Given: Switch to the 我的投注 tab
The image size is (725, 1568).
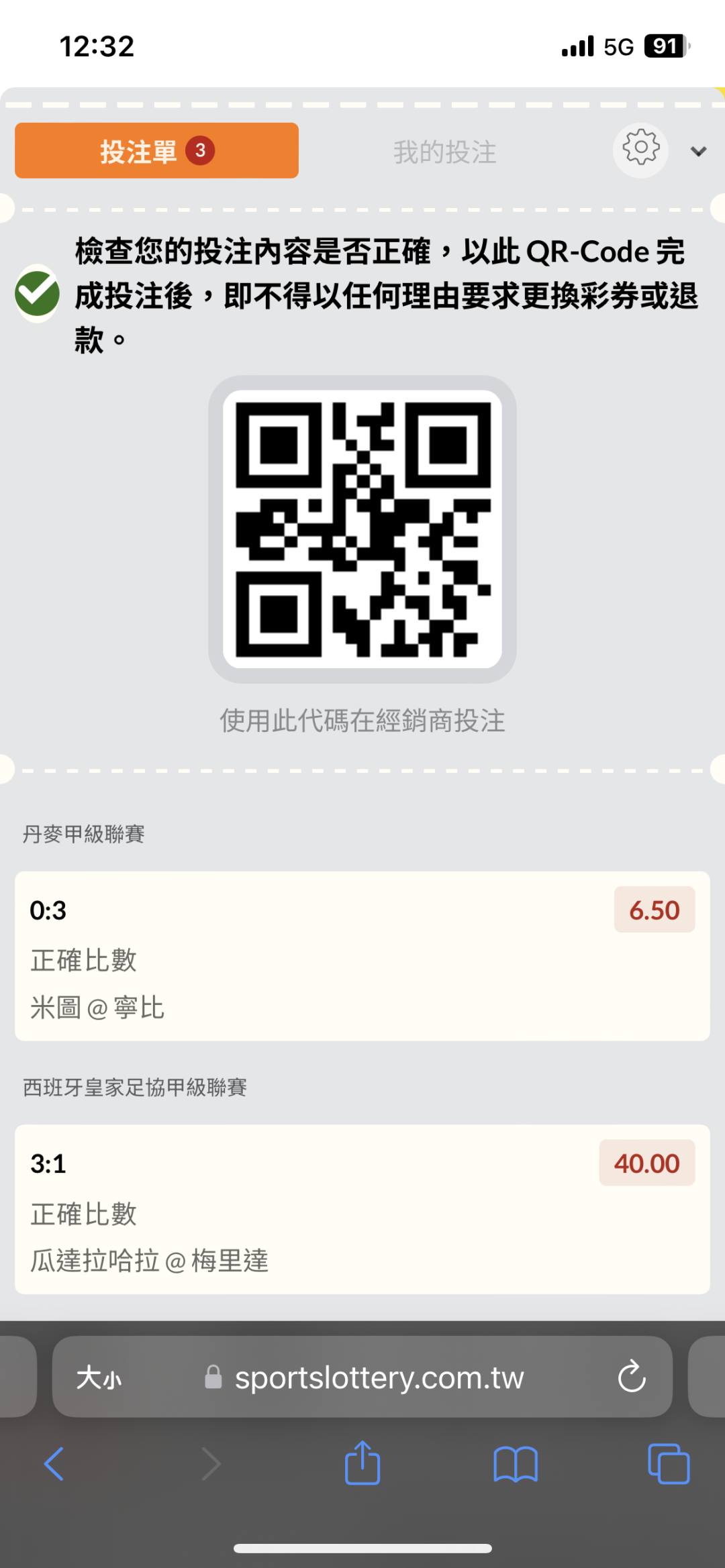Looking at the screenshot, I should pos(444,152).
